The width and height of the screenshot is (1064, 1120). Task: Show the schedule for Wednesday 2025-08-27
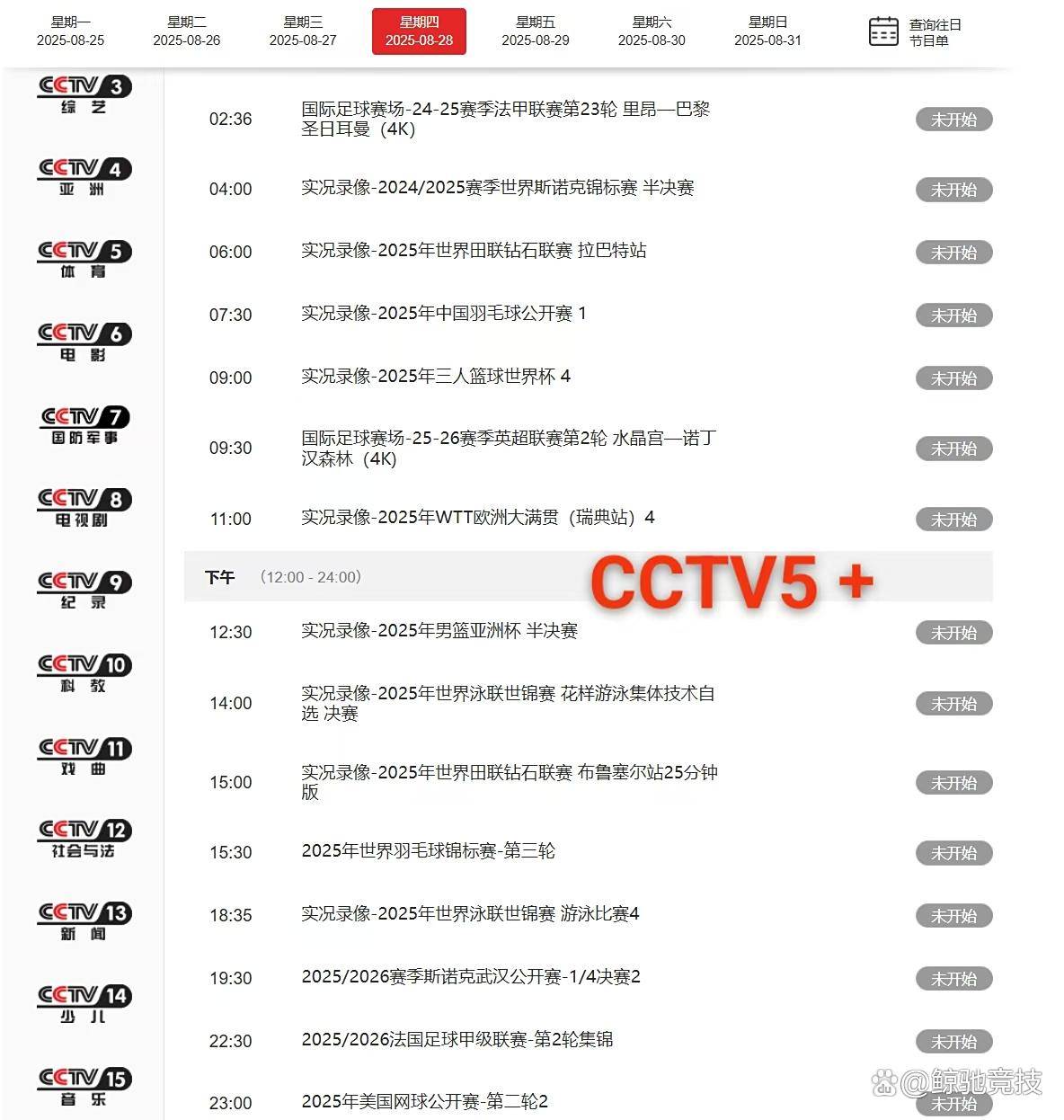click(x=303, y=31)
